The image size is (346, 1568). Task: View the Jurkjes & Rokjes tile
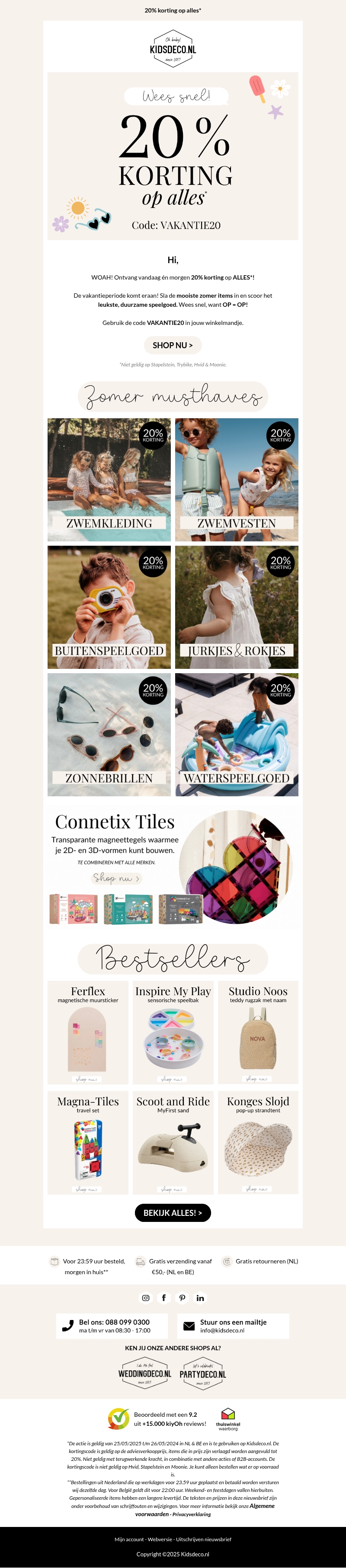coord(236,607)
